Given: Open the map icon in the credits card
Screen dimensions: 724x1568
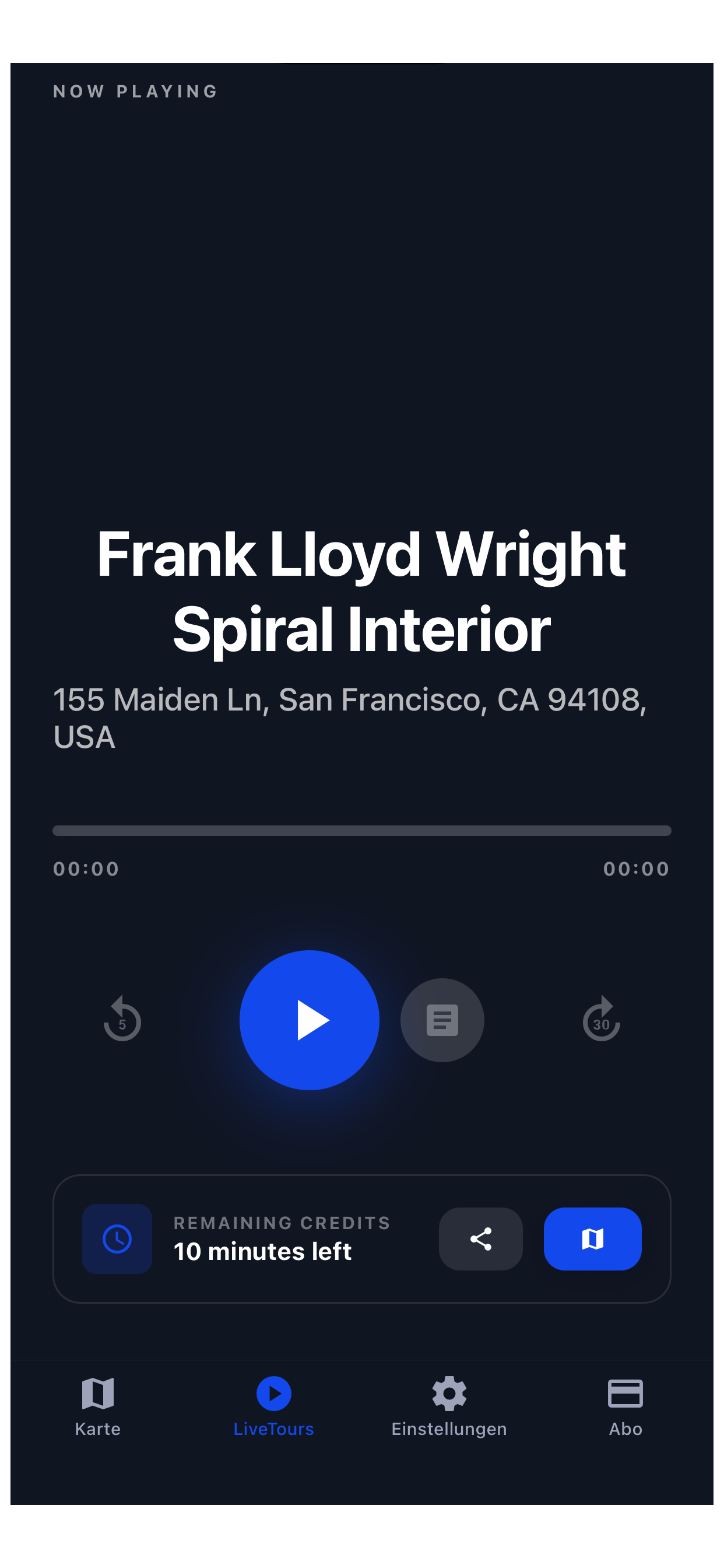Looking at the screenshot, I should click(x=592, y=1240).
